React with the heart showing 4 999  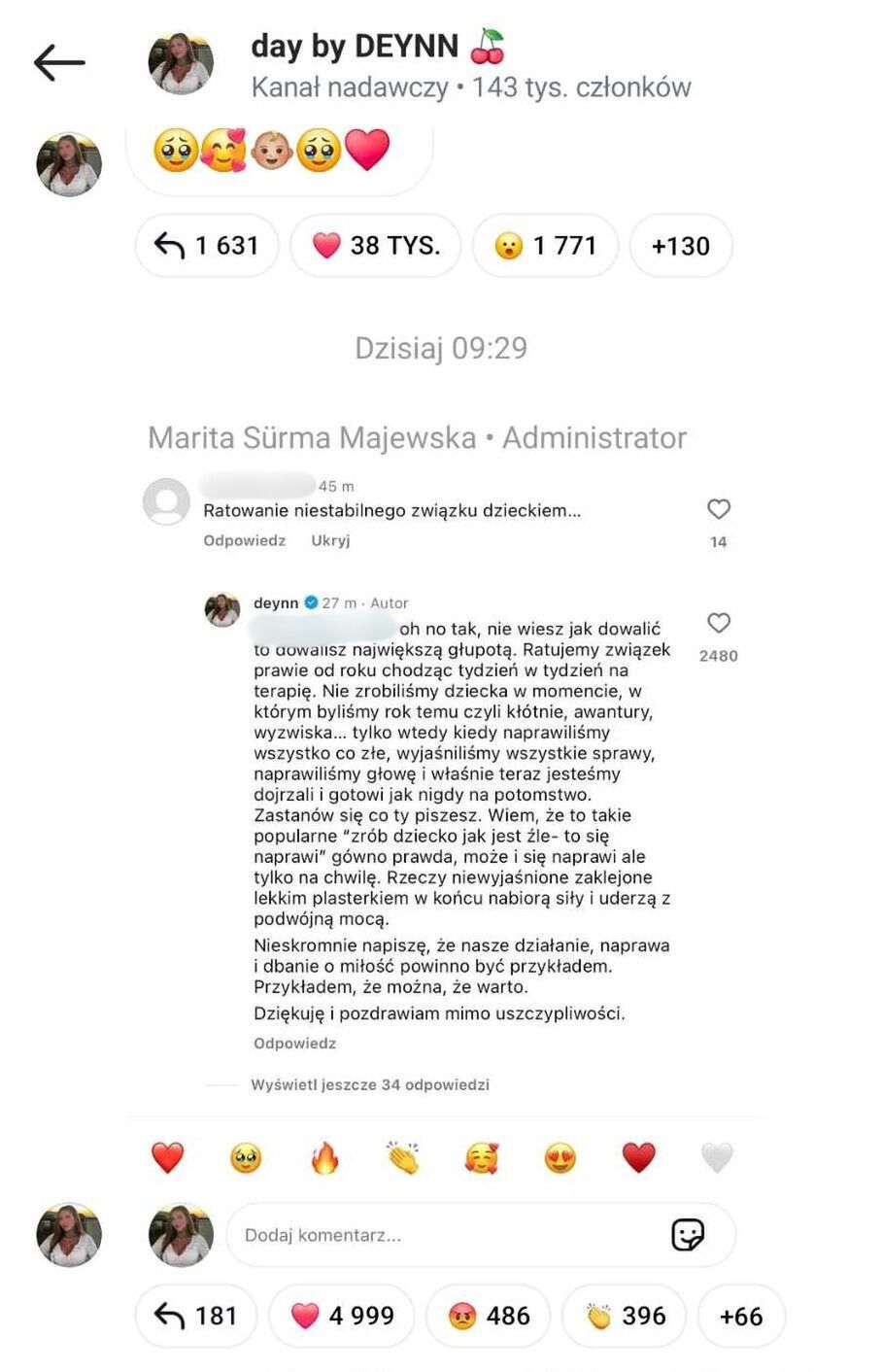tap(342, 1316)
